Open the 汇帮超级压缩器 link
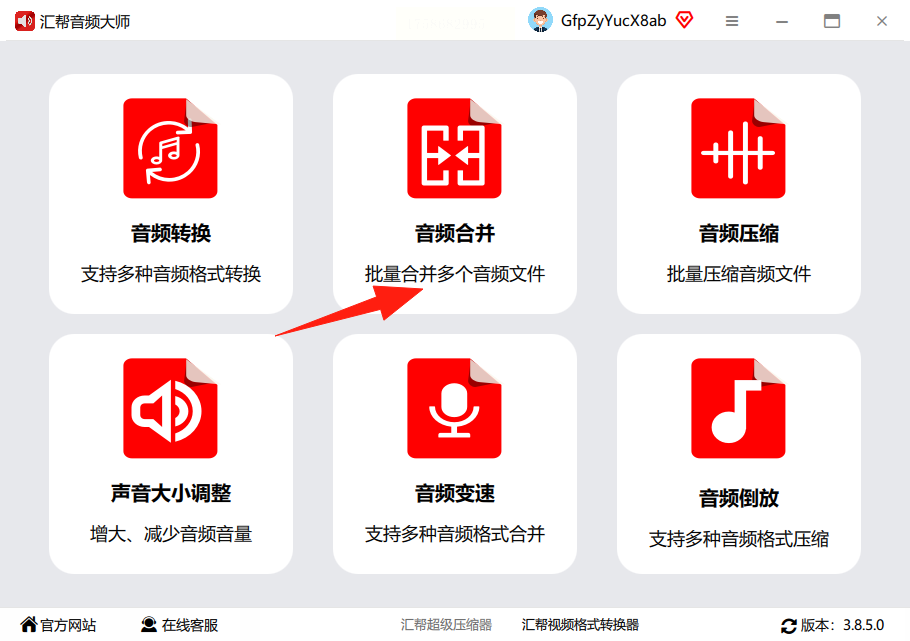The height and width of the screenshot is (641, 910). 446,625
